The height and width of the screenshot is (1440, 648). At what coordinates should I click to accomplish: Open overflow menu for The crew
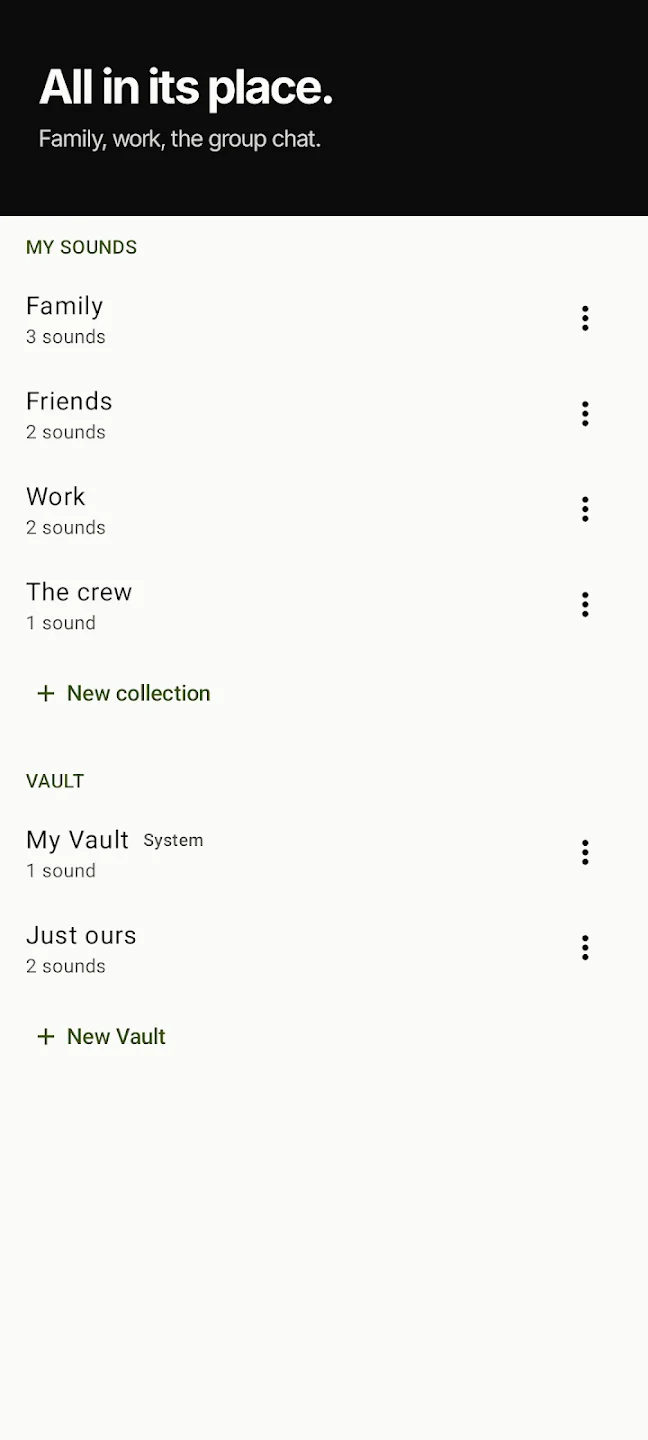coord(585,604)
